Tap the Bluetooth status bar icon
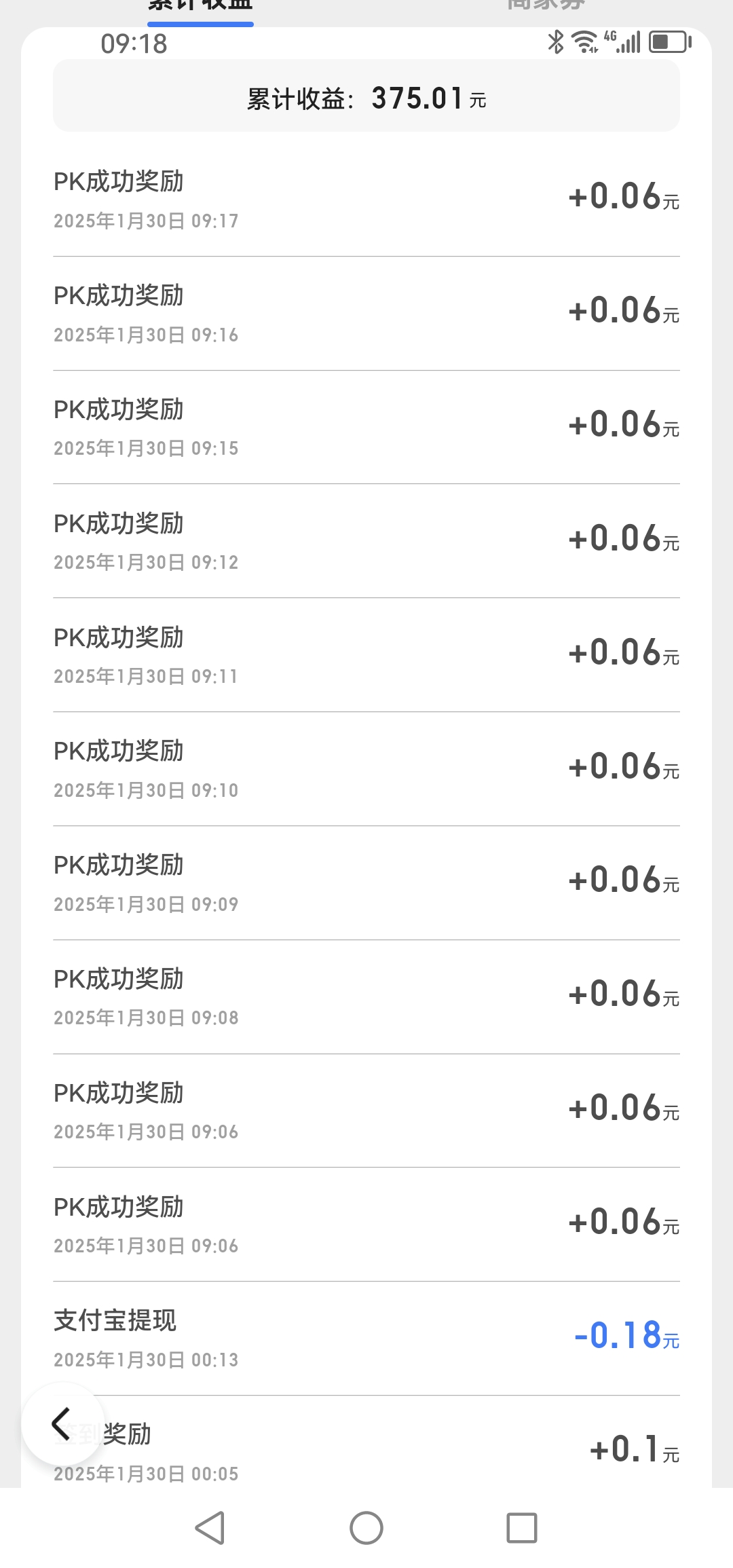This screenshot has height=1568, width=733. click(555, 43)
